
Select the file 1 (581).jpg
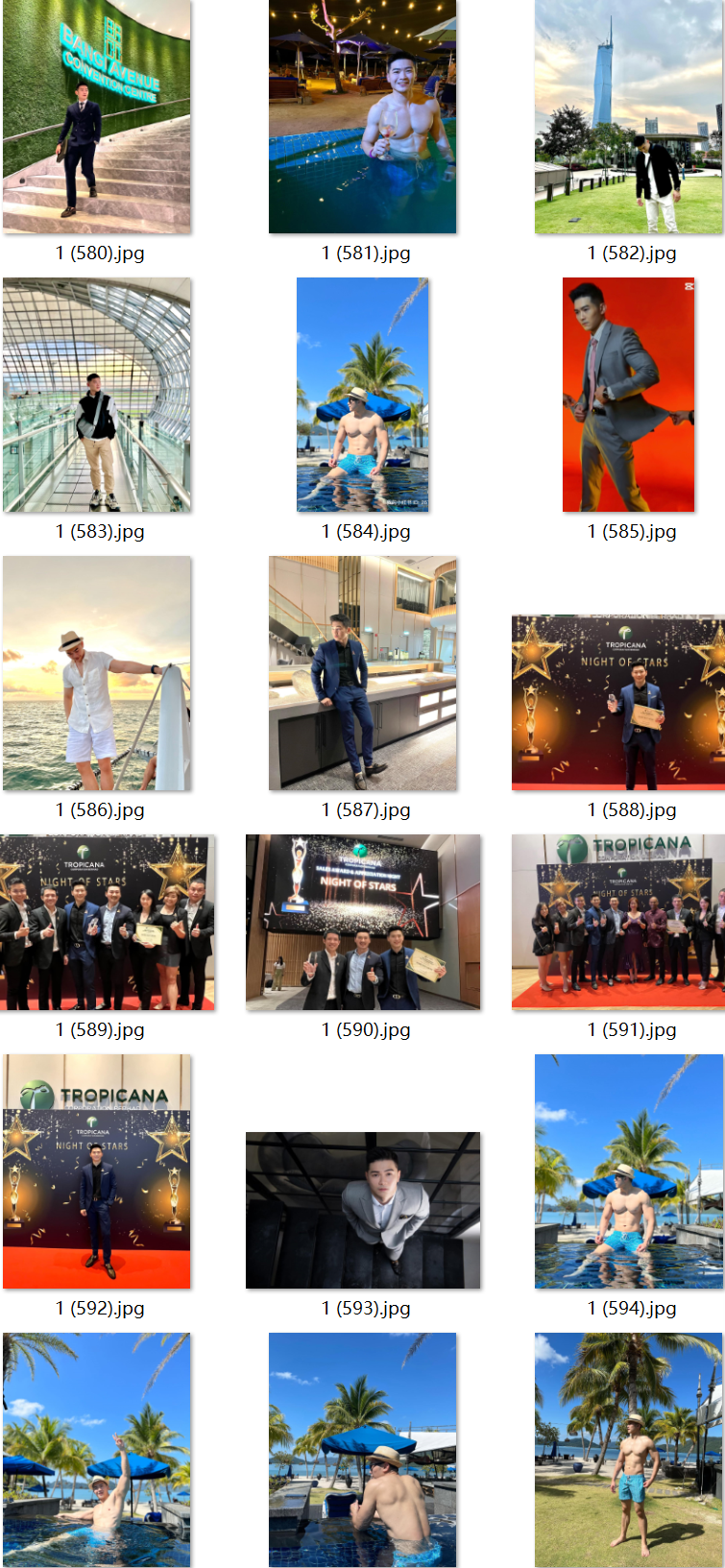point(363,117)
